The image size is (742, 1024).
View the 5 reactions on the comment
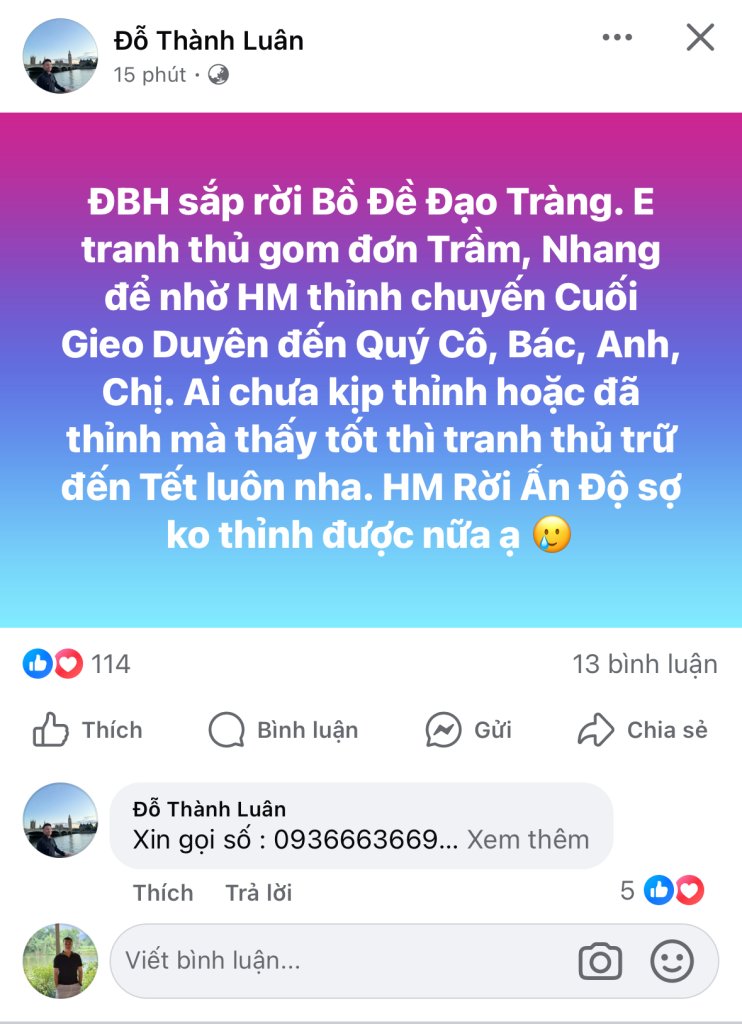tap(662, 890)
